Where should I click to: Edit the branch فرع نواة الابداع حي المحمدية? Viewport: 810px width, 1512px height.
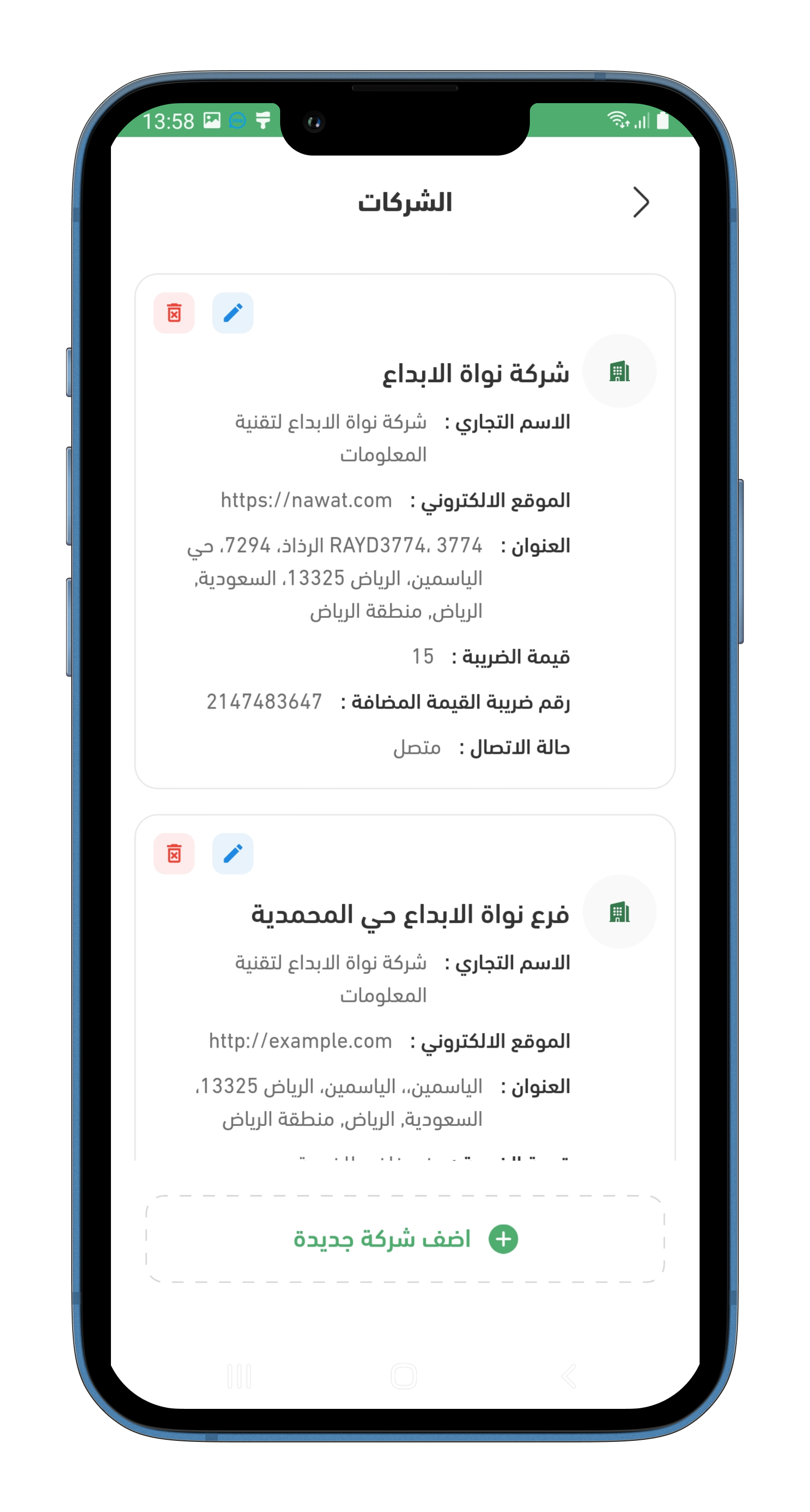click(x=233, y=853)
